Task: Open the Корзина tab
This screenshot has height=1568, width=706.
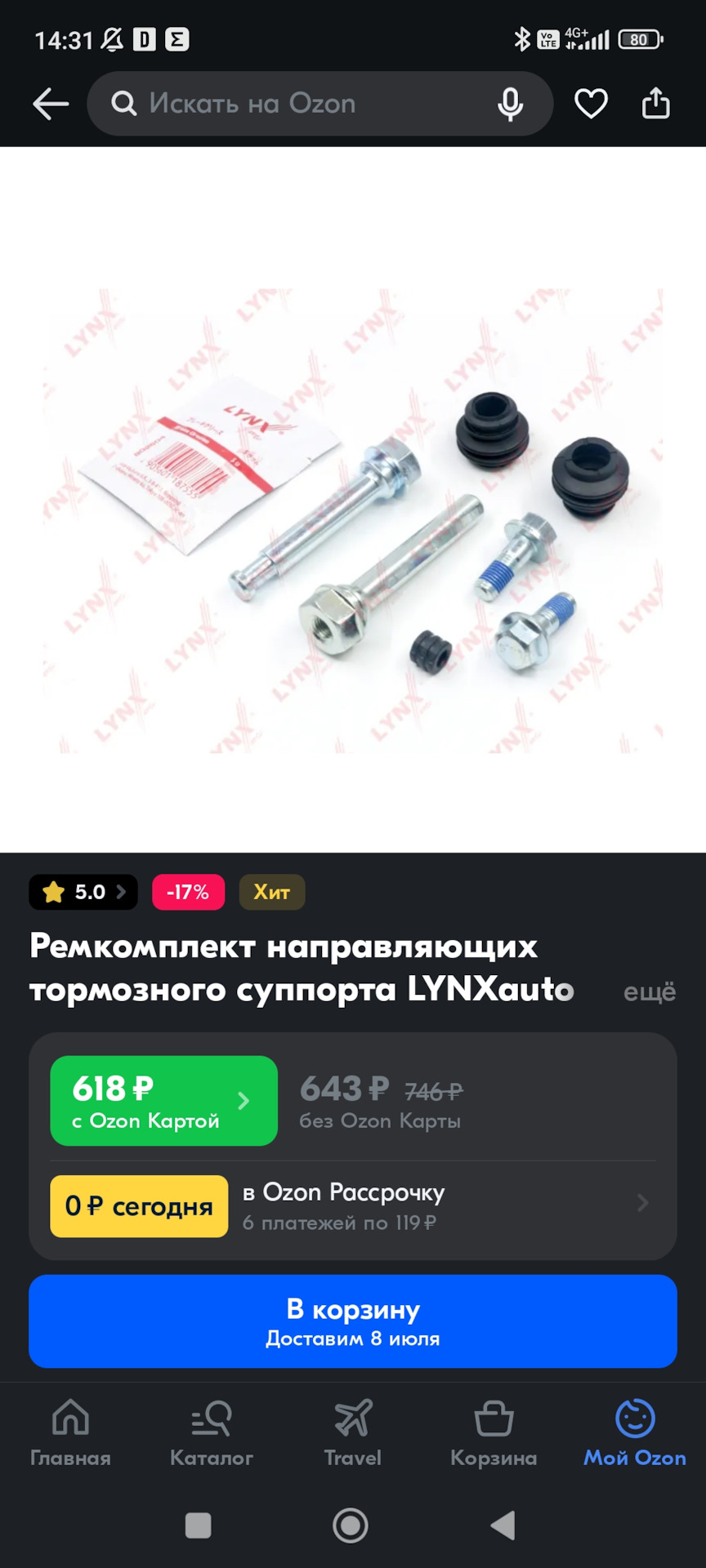Action: point(494,1433)
